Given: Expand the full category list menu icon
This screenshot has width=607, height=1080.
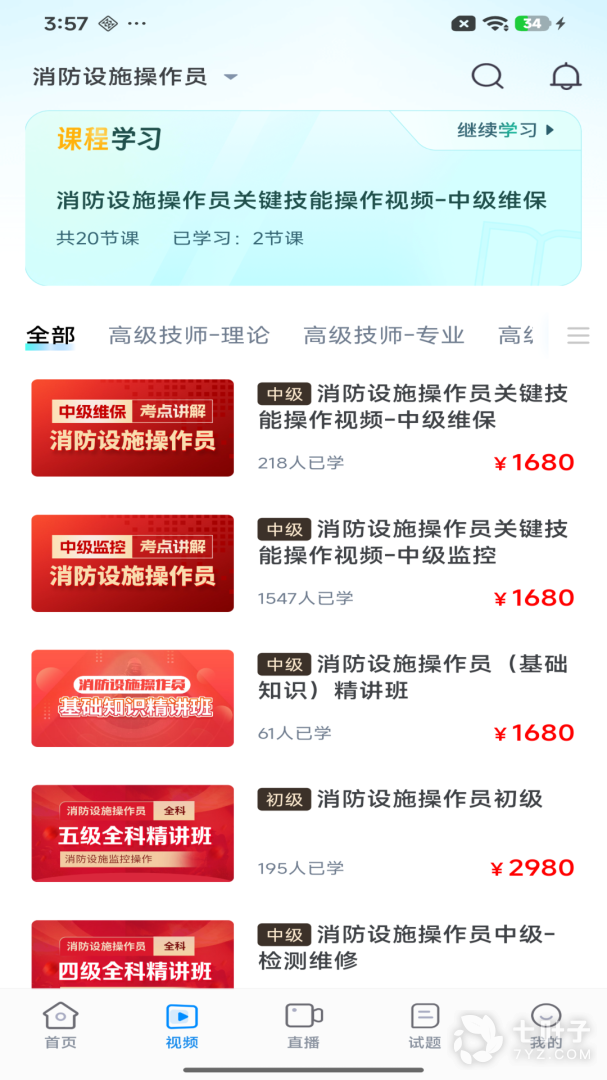Looking at the screenshot, I should point(578,335).
